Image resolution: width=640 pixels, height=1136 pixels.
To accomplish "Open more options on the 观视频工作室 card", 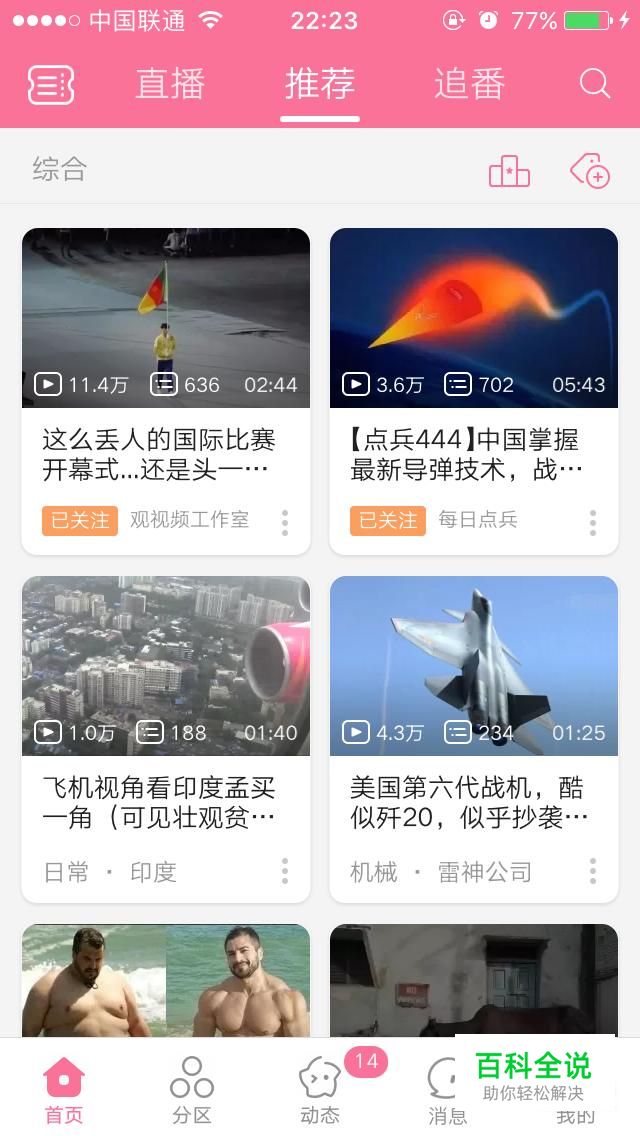I will click(x=285, y=522).
